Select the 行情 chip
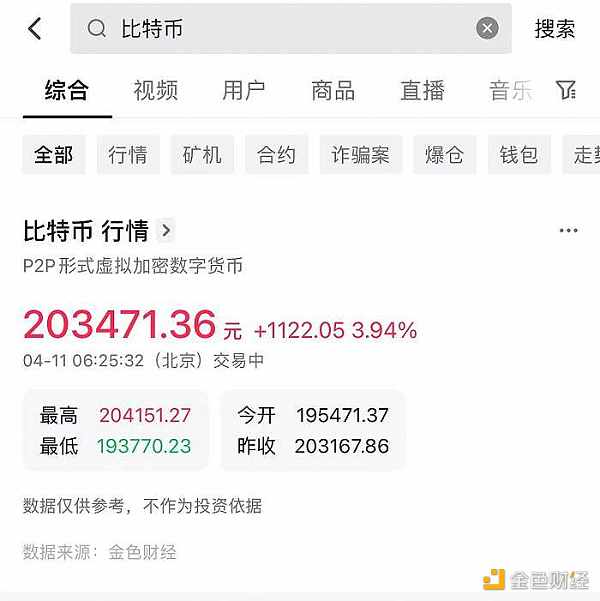The height and width of the screenshot is (601, 600). click(x=128, y=155)
